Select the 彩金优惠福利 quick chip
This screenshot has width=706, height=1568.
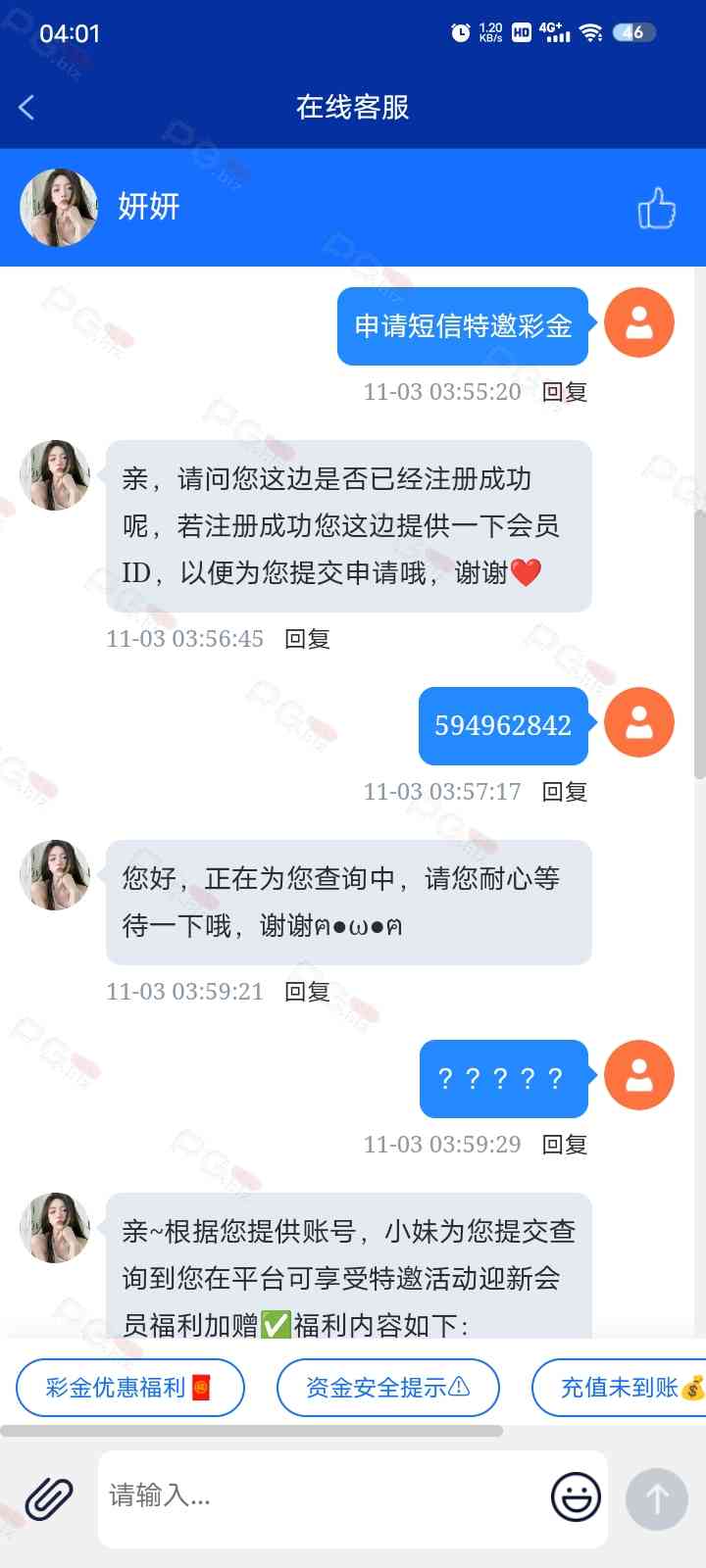(x=129, y=1388)
